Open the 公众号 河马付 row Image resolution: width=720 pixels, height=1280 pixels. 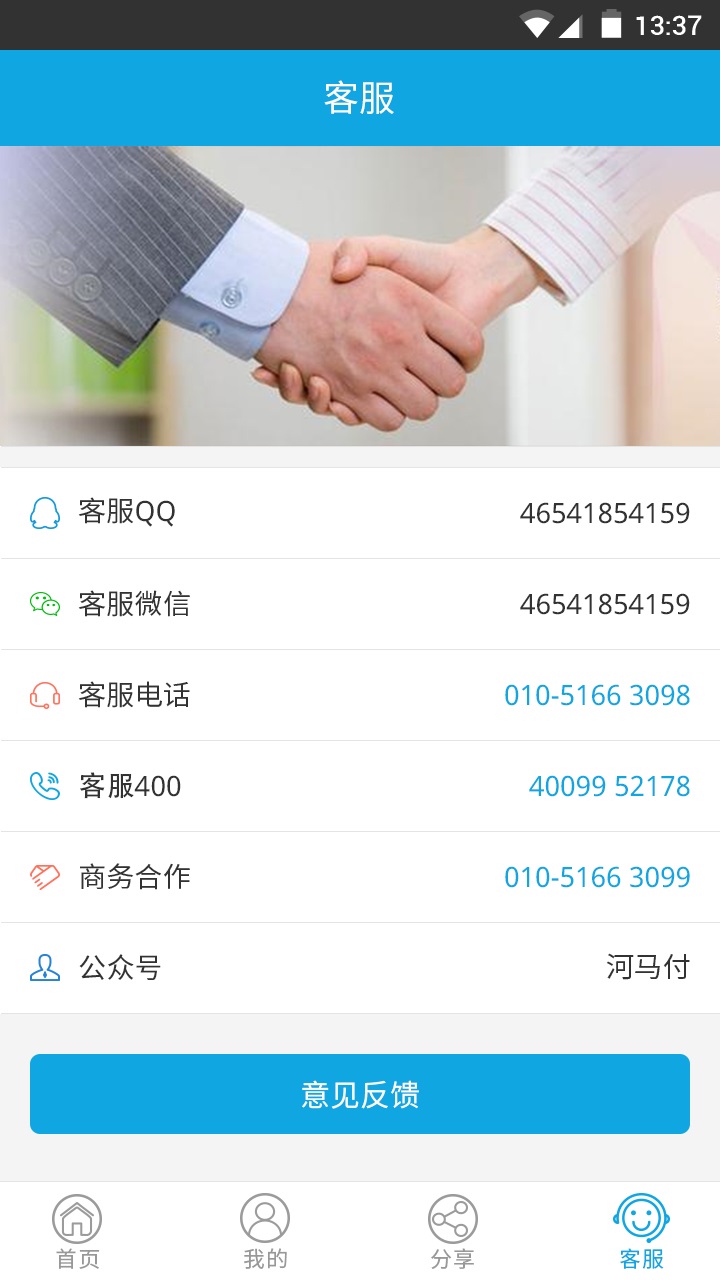tap(360, 968)
